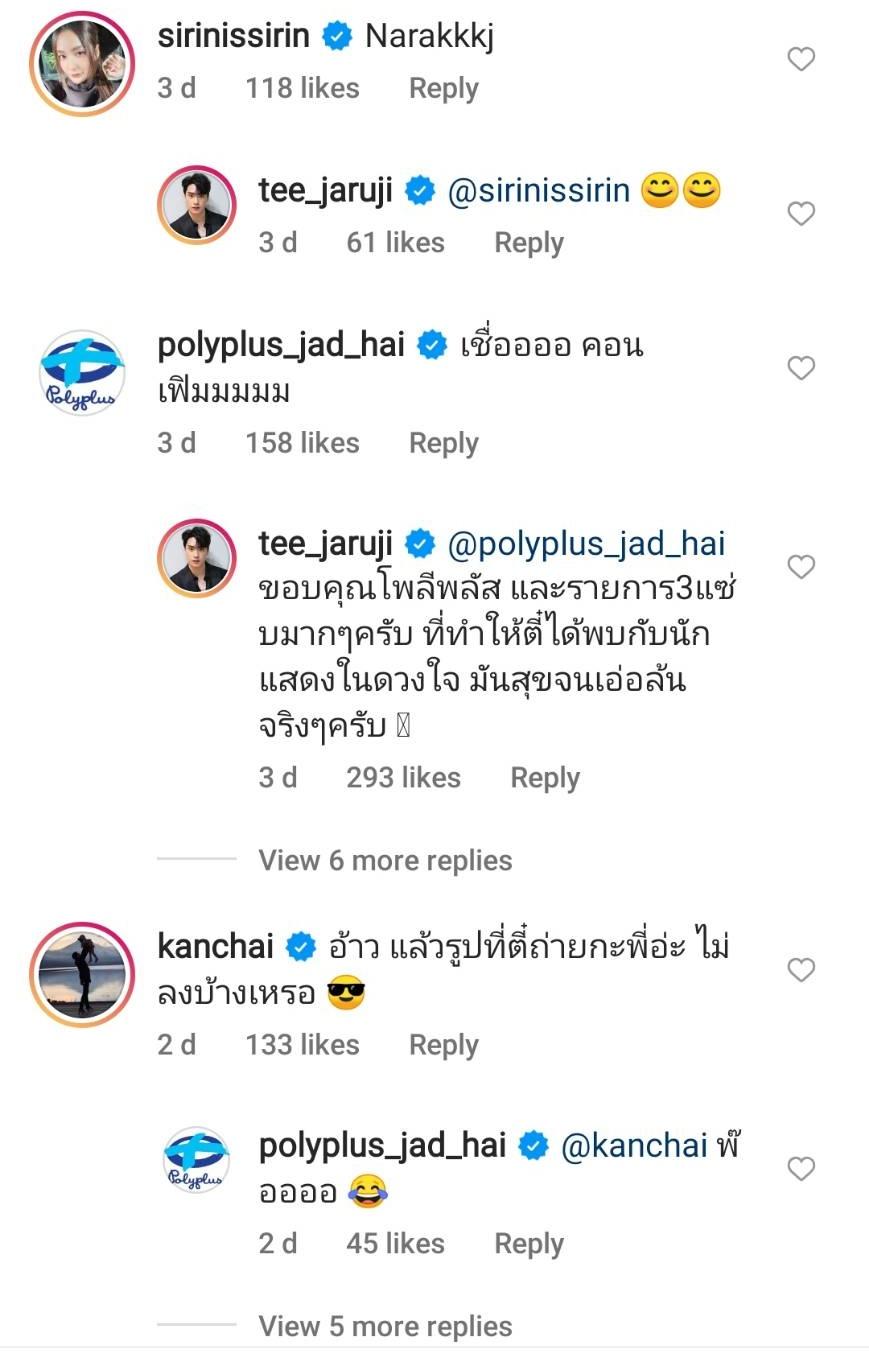Like tee_jaruji's reply with 293 likes
Image resolution: width=869 pixels, height=1352 pixels.
point(801,567)
